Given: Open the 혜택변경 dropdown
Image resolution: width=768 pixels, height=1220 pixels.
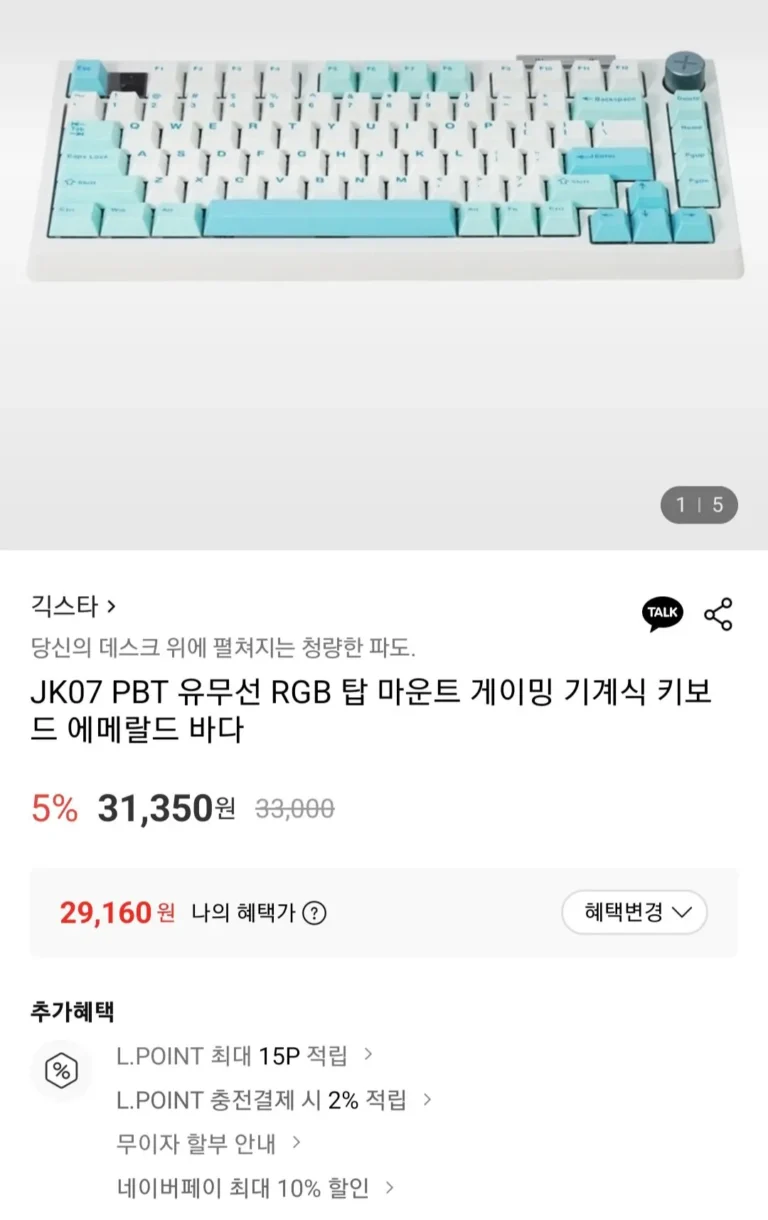Looking at the screenshot, I should click(x=634, y=912).
